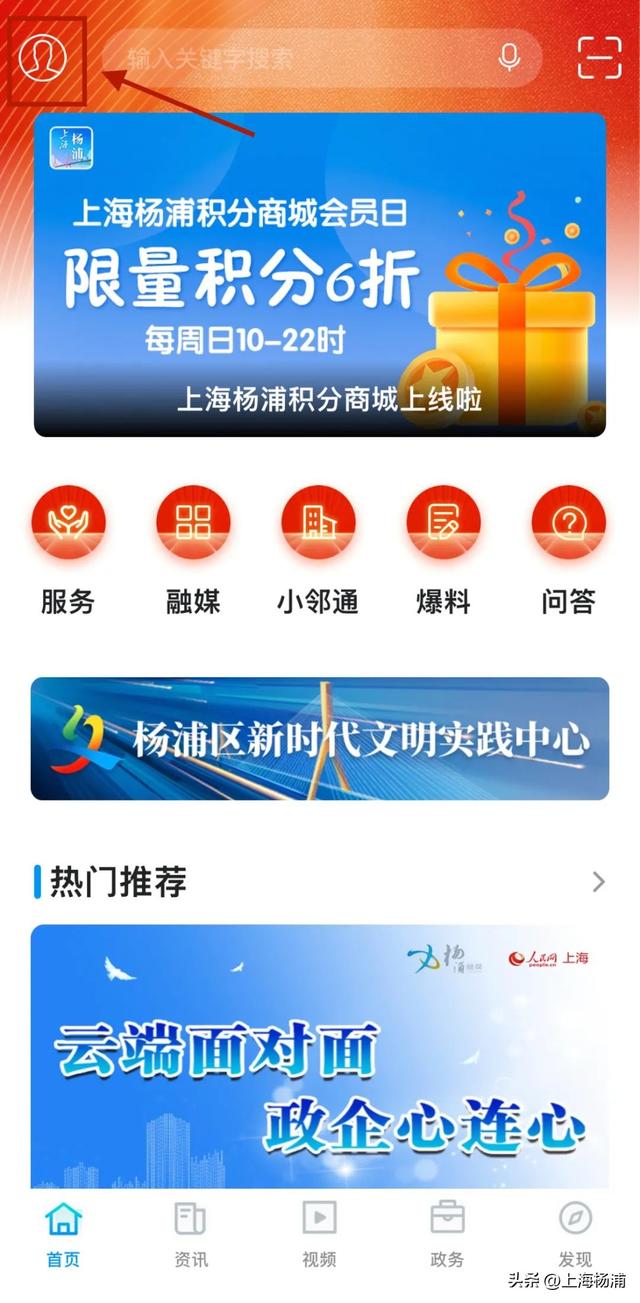Image resolution: width=640 pixels, height=1303 pixels.
Task: Start voice search with the microphone
Action: 509,58
